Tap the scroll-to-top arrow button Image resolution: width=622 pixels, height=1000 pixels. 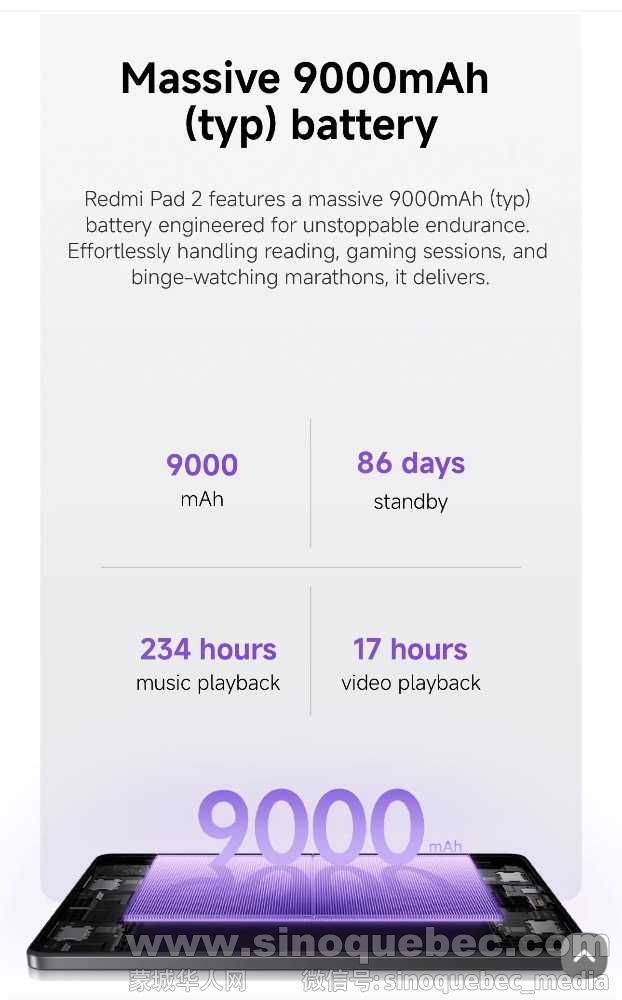click(x=584, y=957)
